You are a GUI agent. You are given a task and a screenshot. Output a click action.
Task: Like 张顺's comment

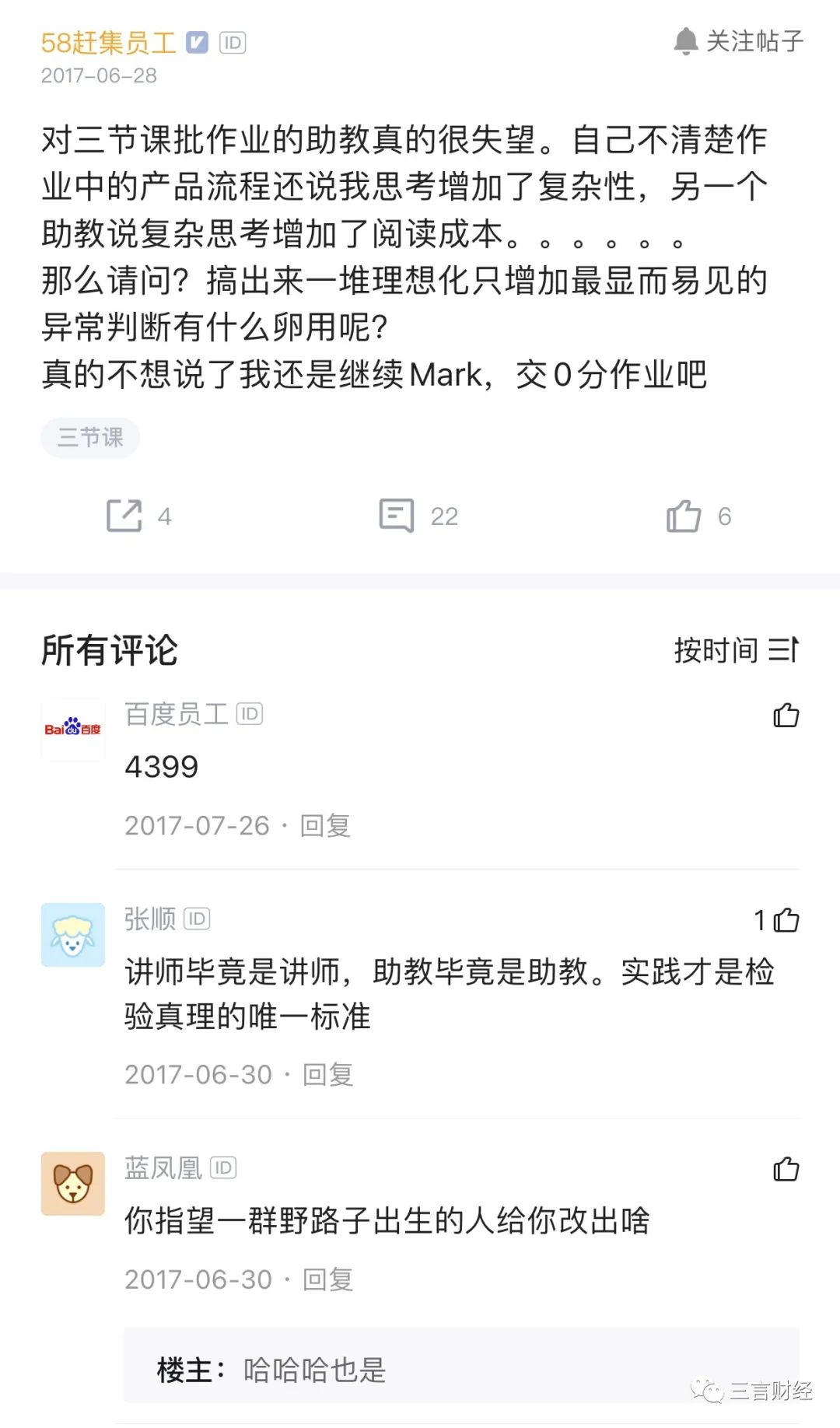786,920
